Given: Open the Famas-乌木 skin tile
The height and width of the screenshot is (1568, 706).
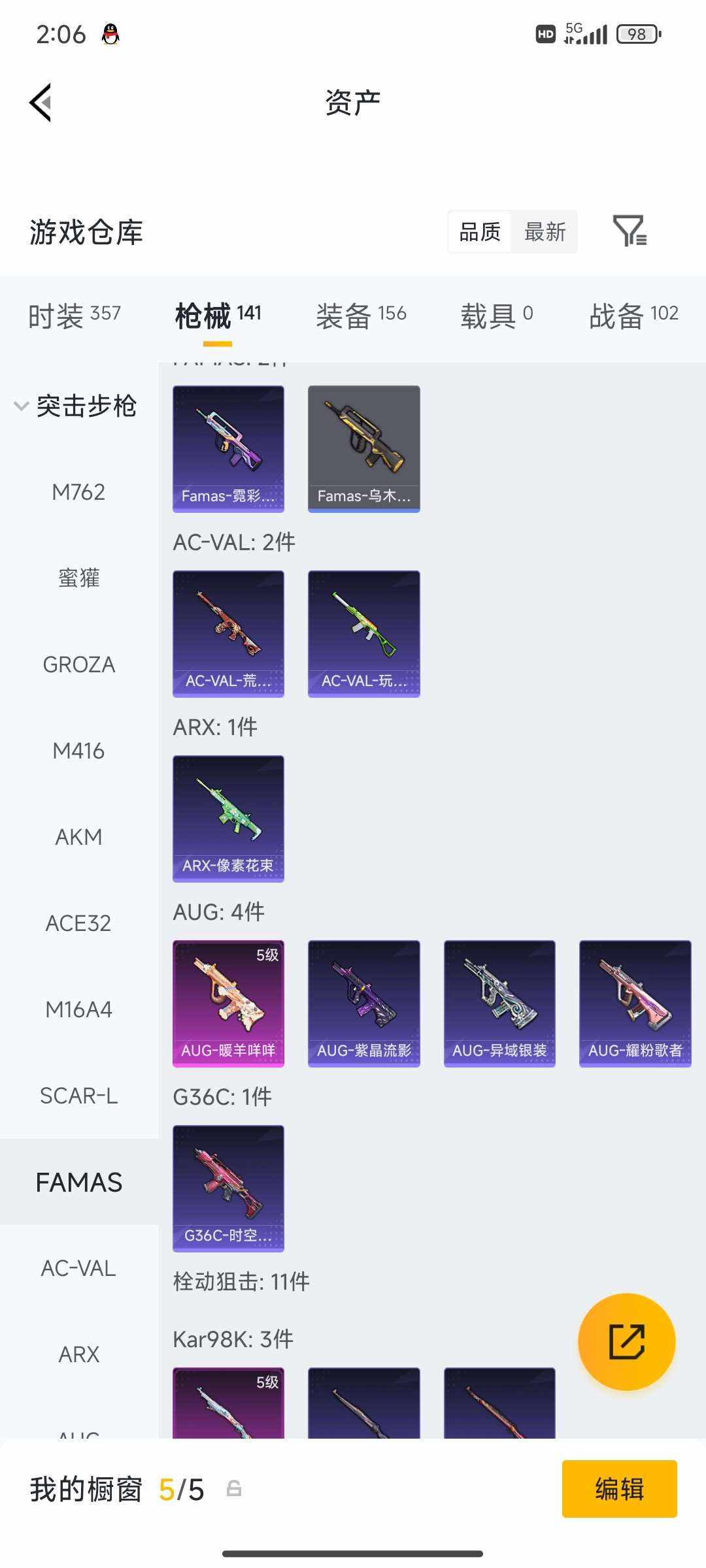Looking at the screenshot, I should click(x=363, y=448).
